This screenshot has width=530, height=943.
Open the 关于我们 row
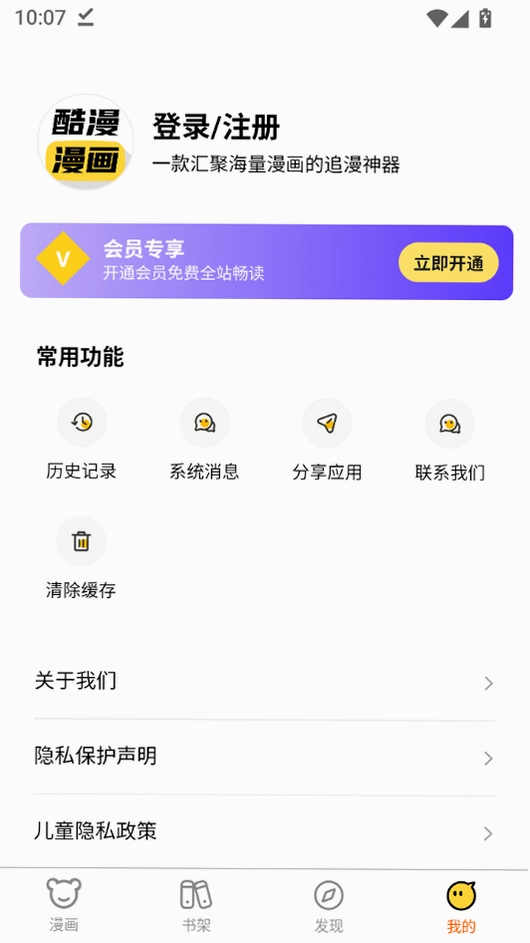pyautogui.click(x=264, y=682)
